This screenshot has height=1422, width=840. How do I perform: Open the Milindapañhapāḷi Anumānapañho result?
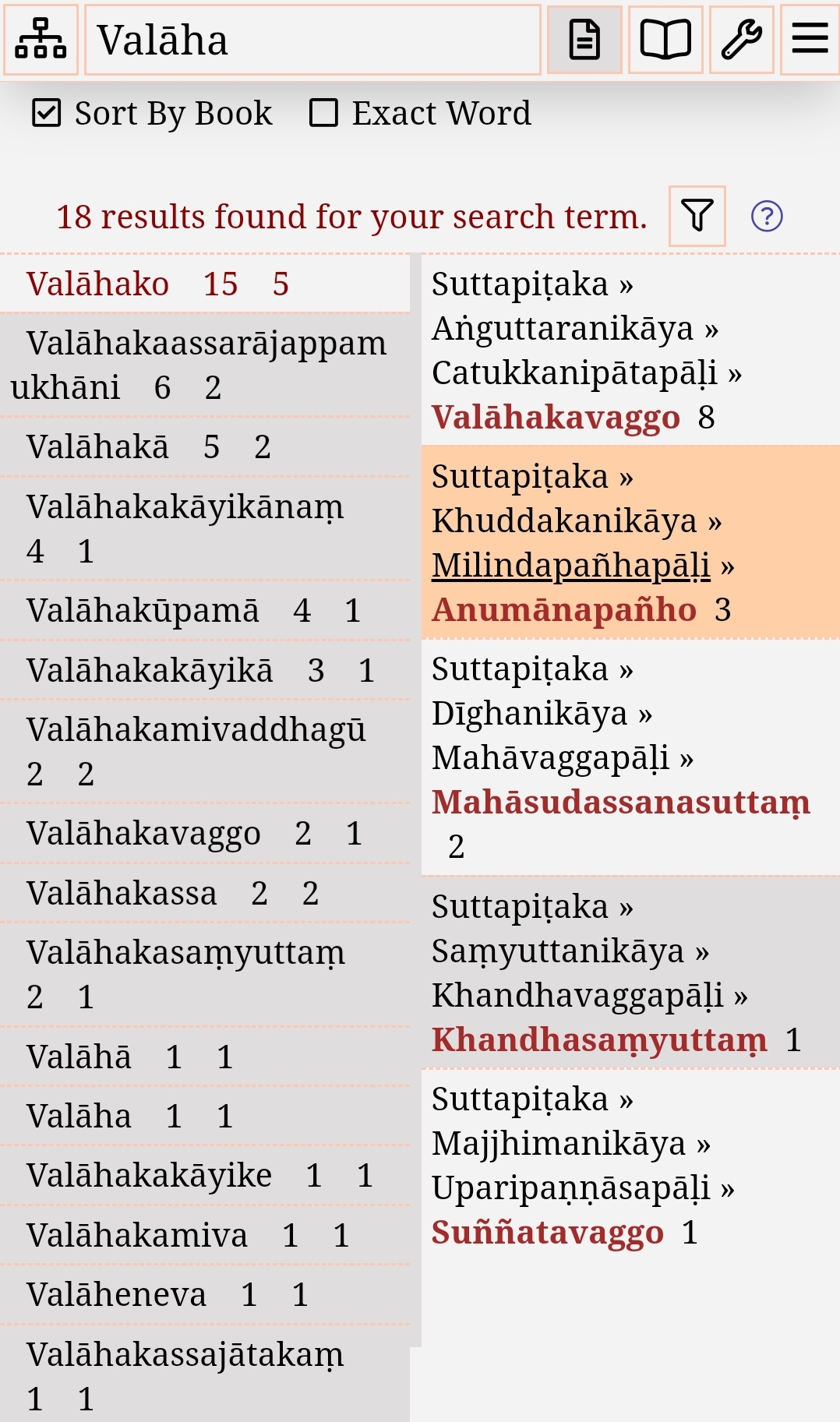(x=630, y=542)
